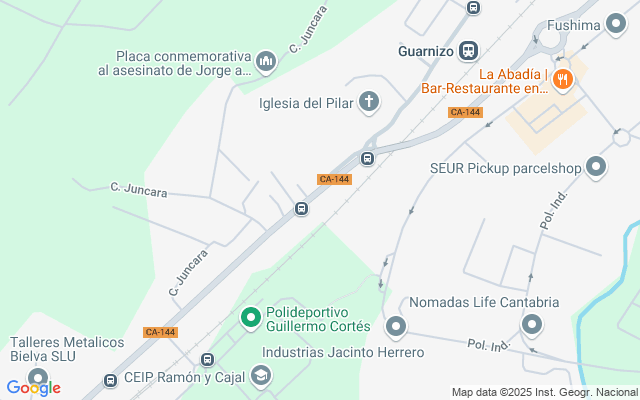The image size is (640, 400).
Task: Open Industrias Jacinto Herrero marker
Action: 397,326
